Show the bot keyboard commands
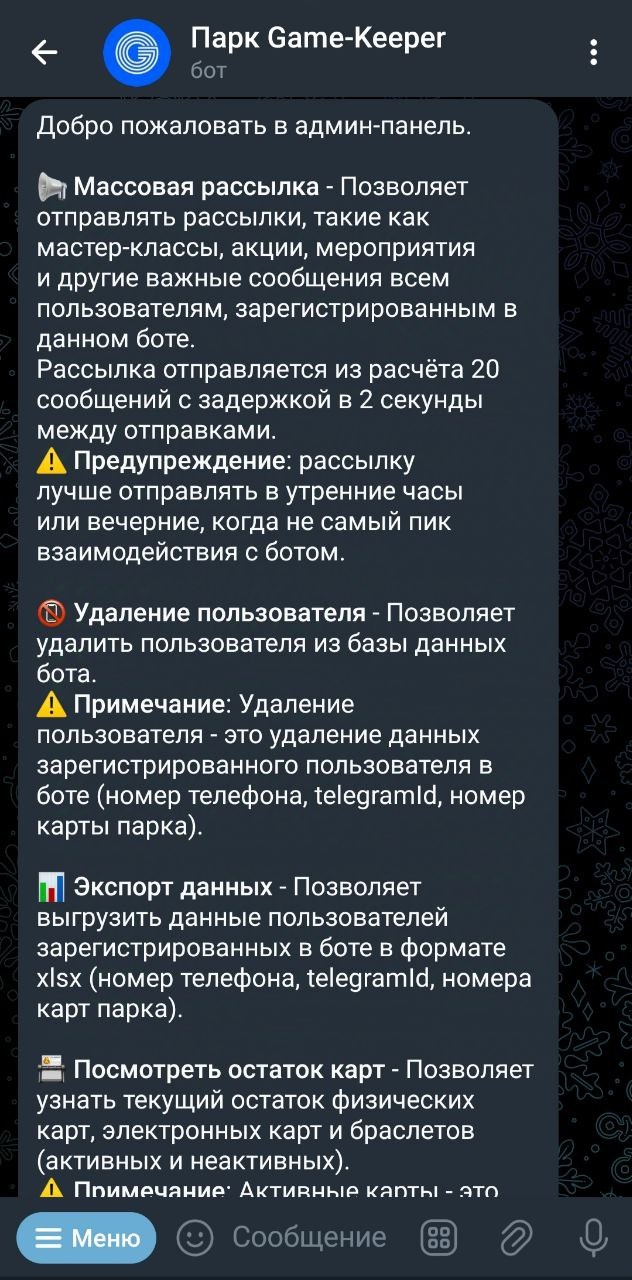Image resolution: width=632 pixels, height=1280 pixels. pos(438,1238)
